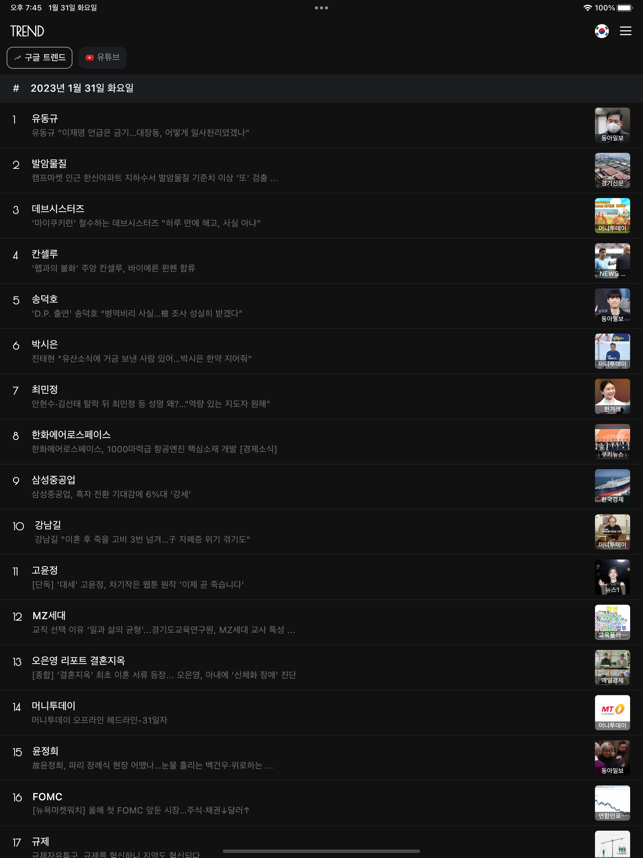The width and height of the screenshot is (643, 858).
Task: Switch to the 유튜브 tab
Action: point(103,58)
